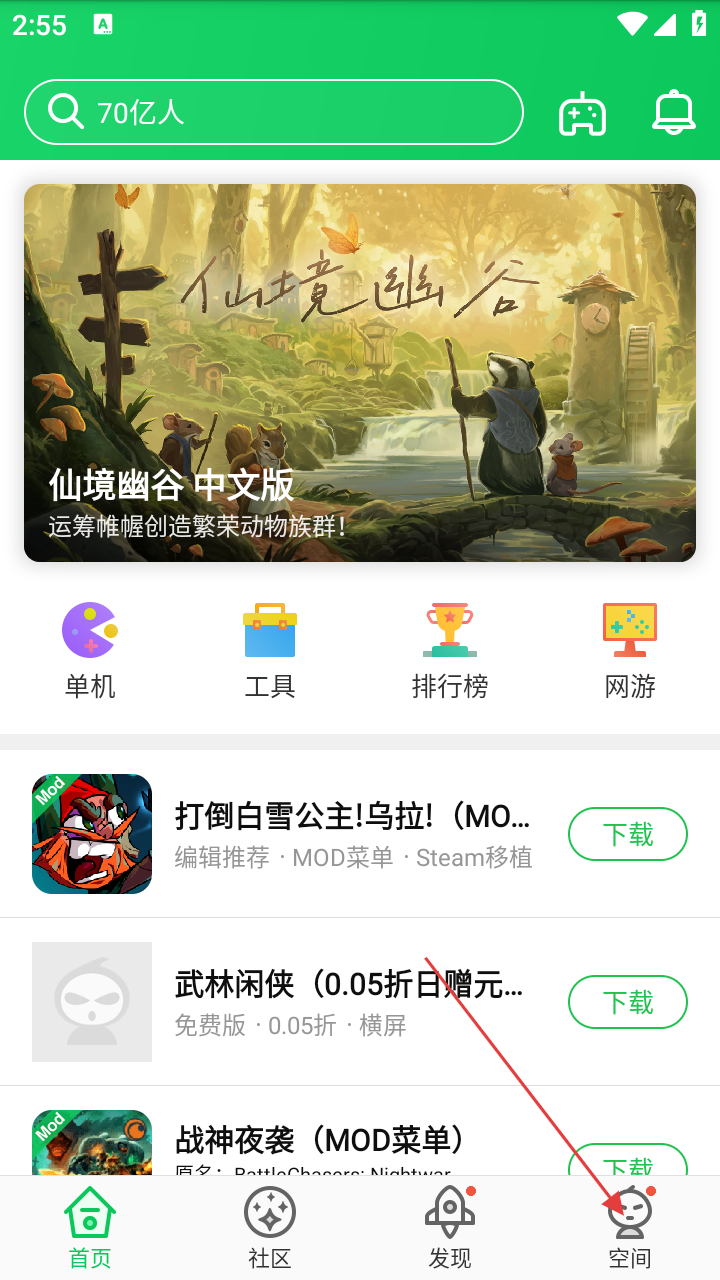Switch to the 发现 tab
The height and width of the screenshot is (1280, 720).
click(450, 1228)
